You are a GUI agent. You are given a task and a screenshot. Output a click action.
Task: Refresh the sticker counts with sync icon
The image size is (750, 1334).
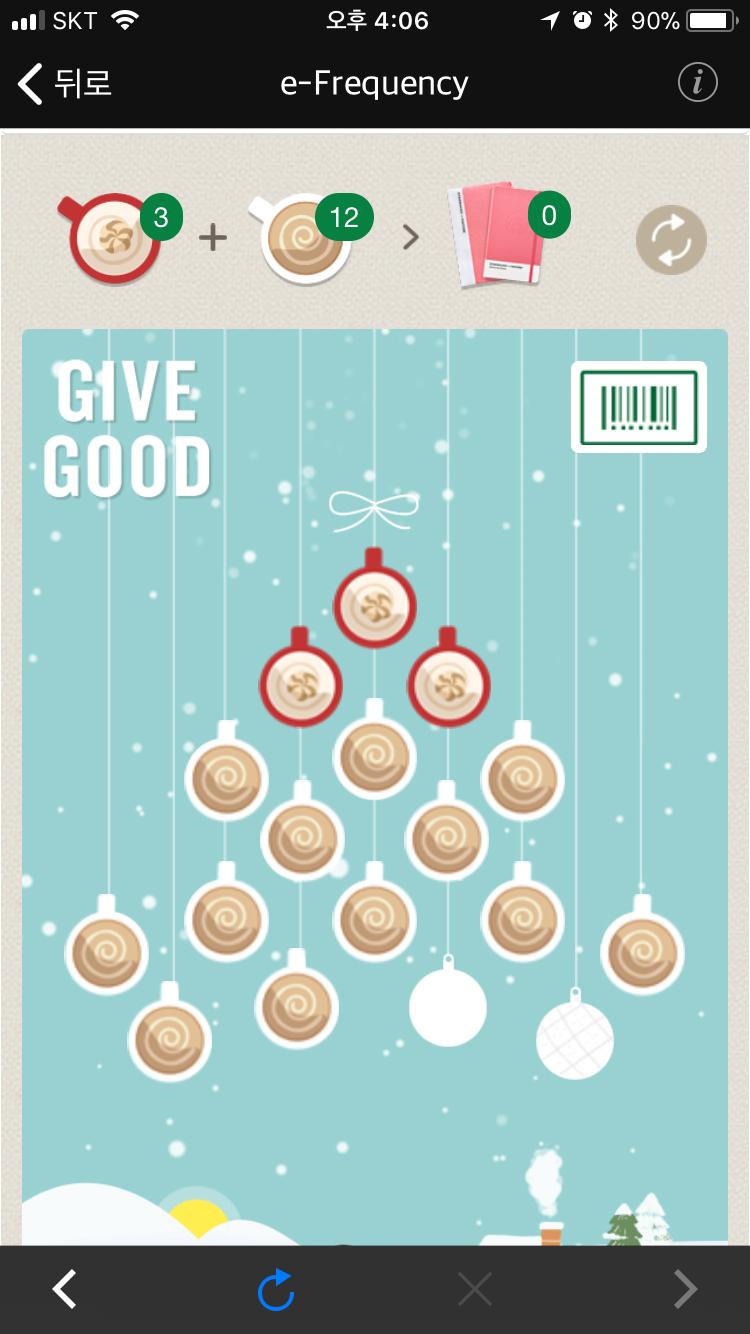coord(671,240)
